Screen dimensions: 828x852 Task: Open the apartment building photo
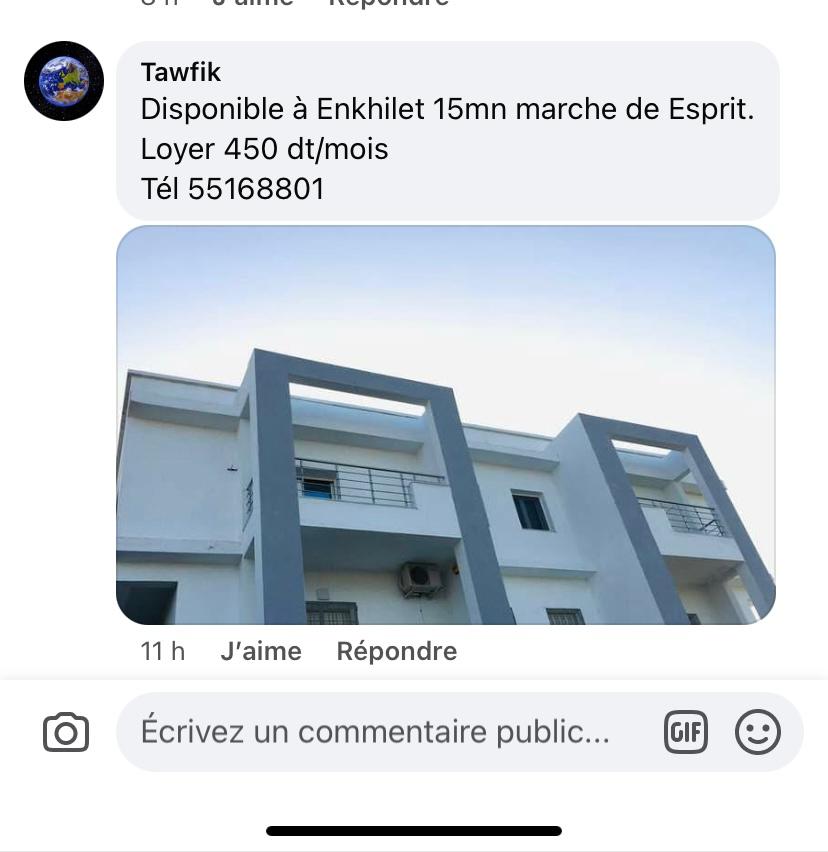coord(446,425)
